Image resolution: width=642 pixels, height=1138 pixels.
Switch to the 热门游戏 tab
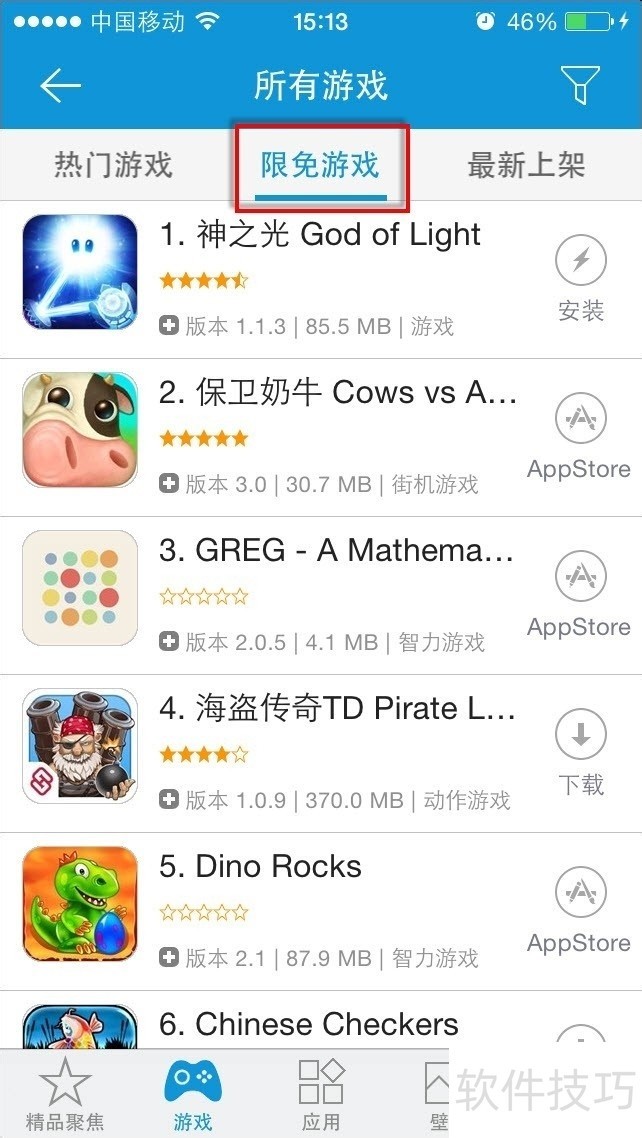click(x=113, y=165)
